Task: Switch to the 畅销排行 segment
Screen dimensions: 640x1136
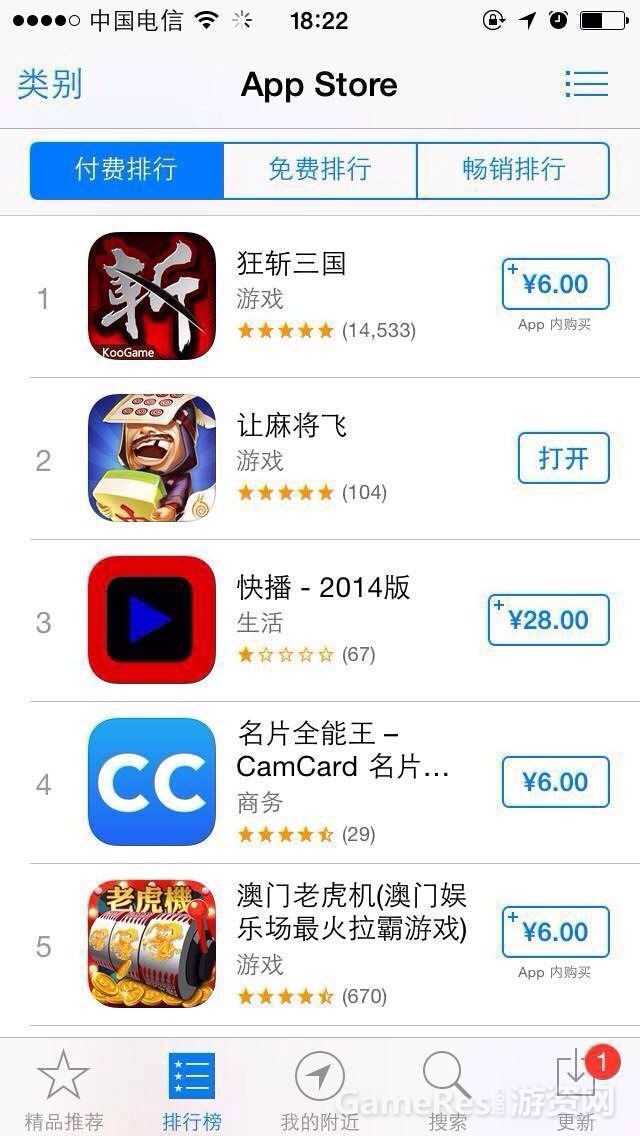Action: [x=512, y=170]
